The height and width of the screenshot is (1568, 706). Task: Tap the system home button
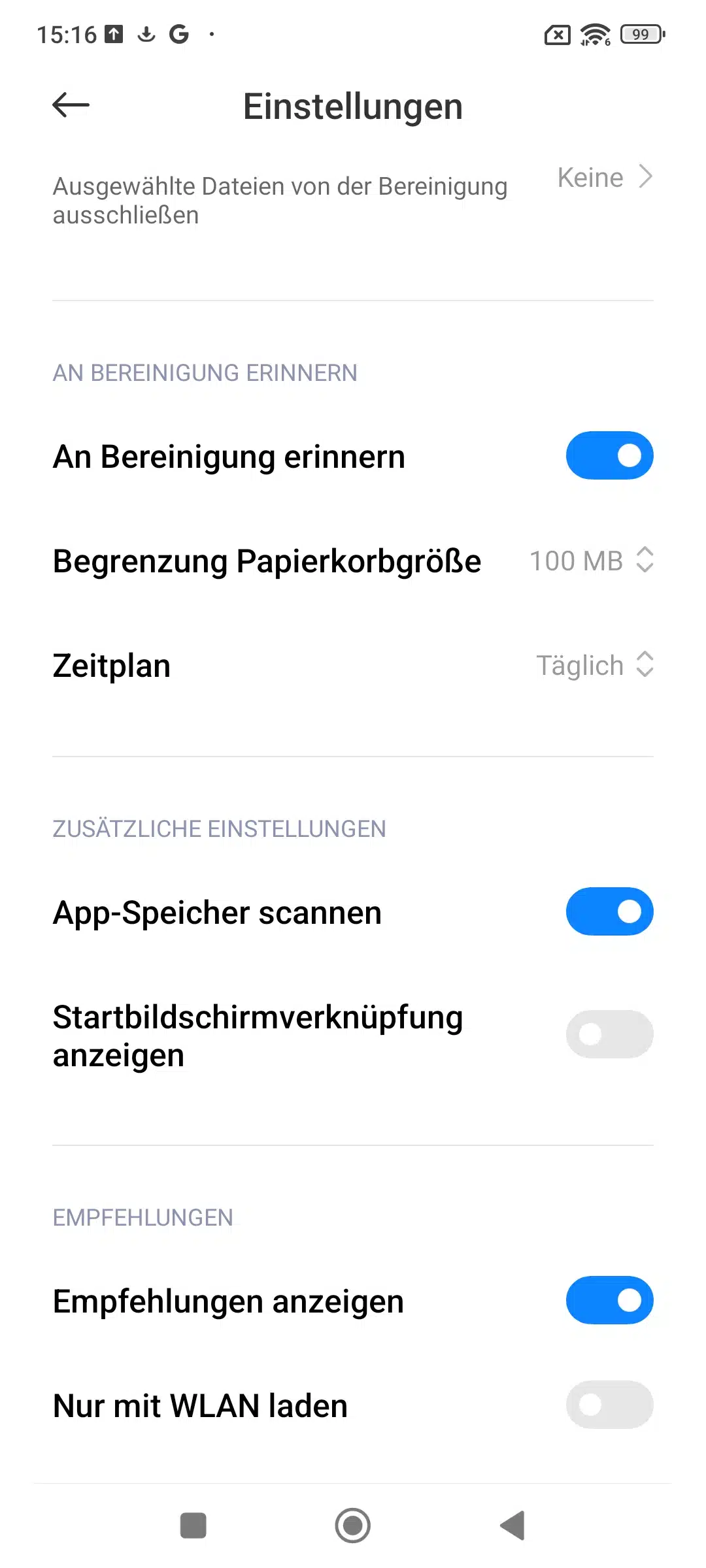coord(353,1526)
